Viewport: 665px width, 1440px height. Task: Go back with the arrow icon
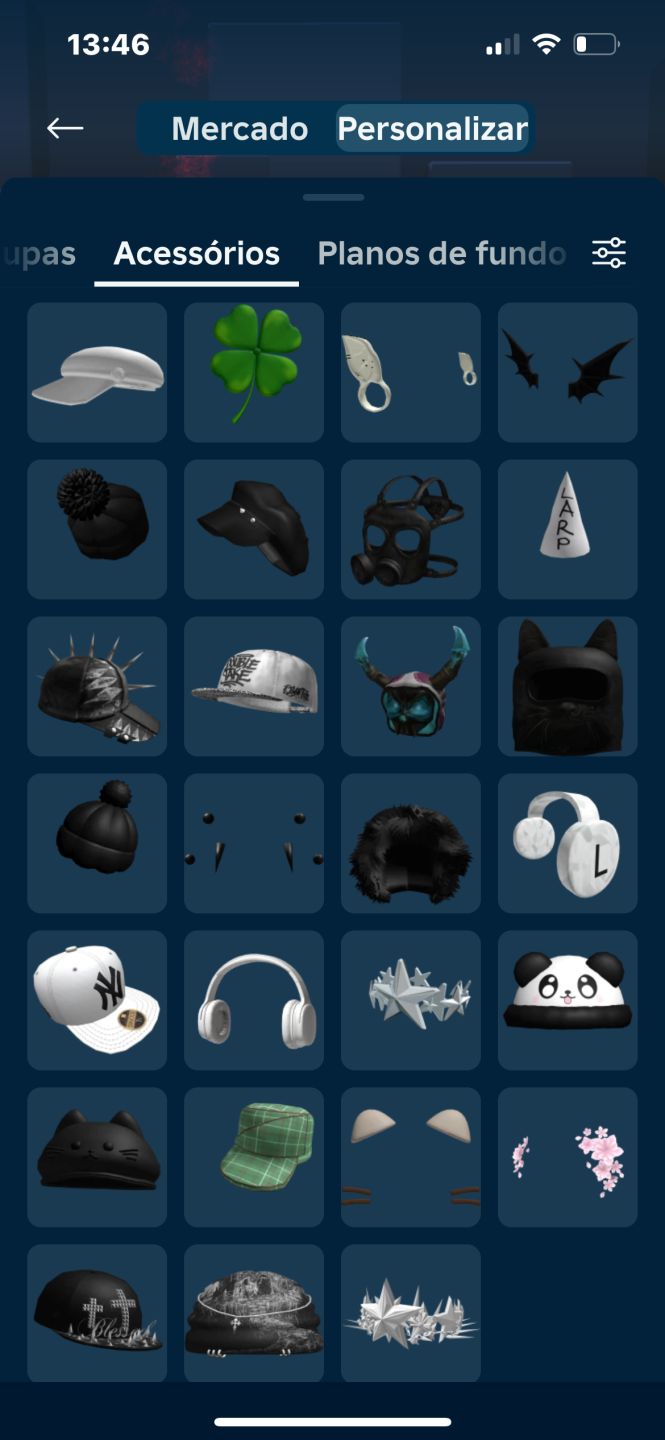tap(65, 128)
